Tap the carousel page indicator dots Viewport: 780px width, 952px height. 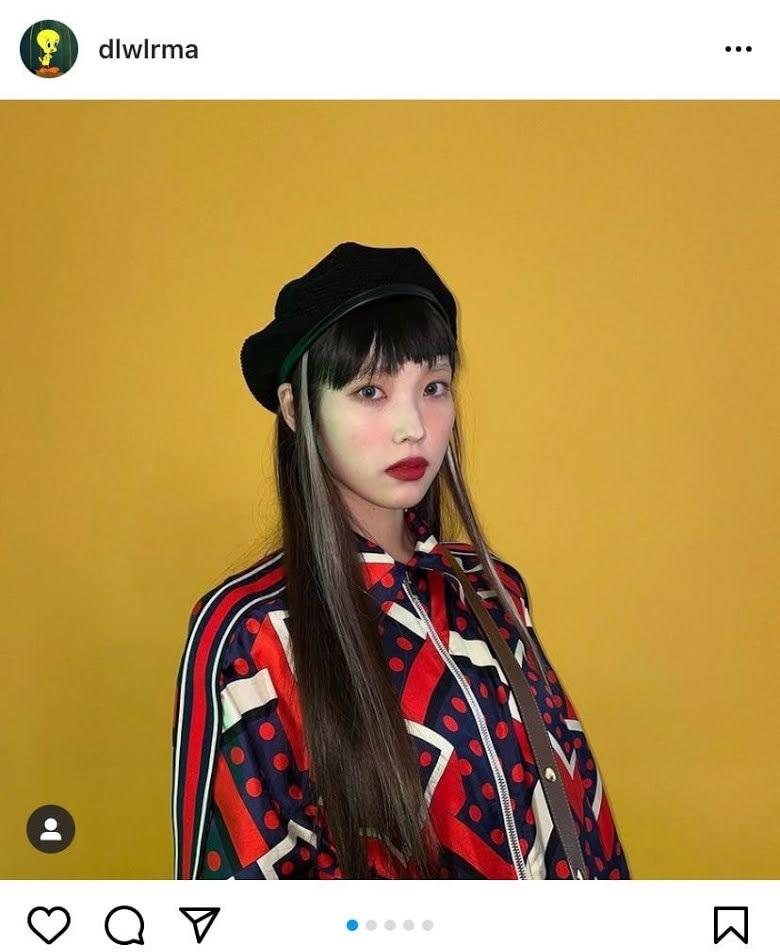coord(390,925)
